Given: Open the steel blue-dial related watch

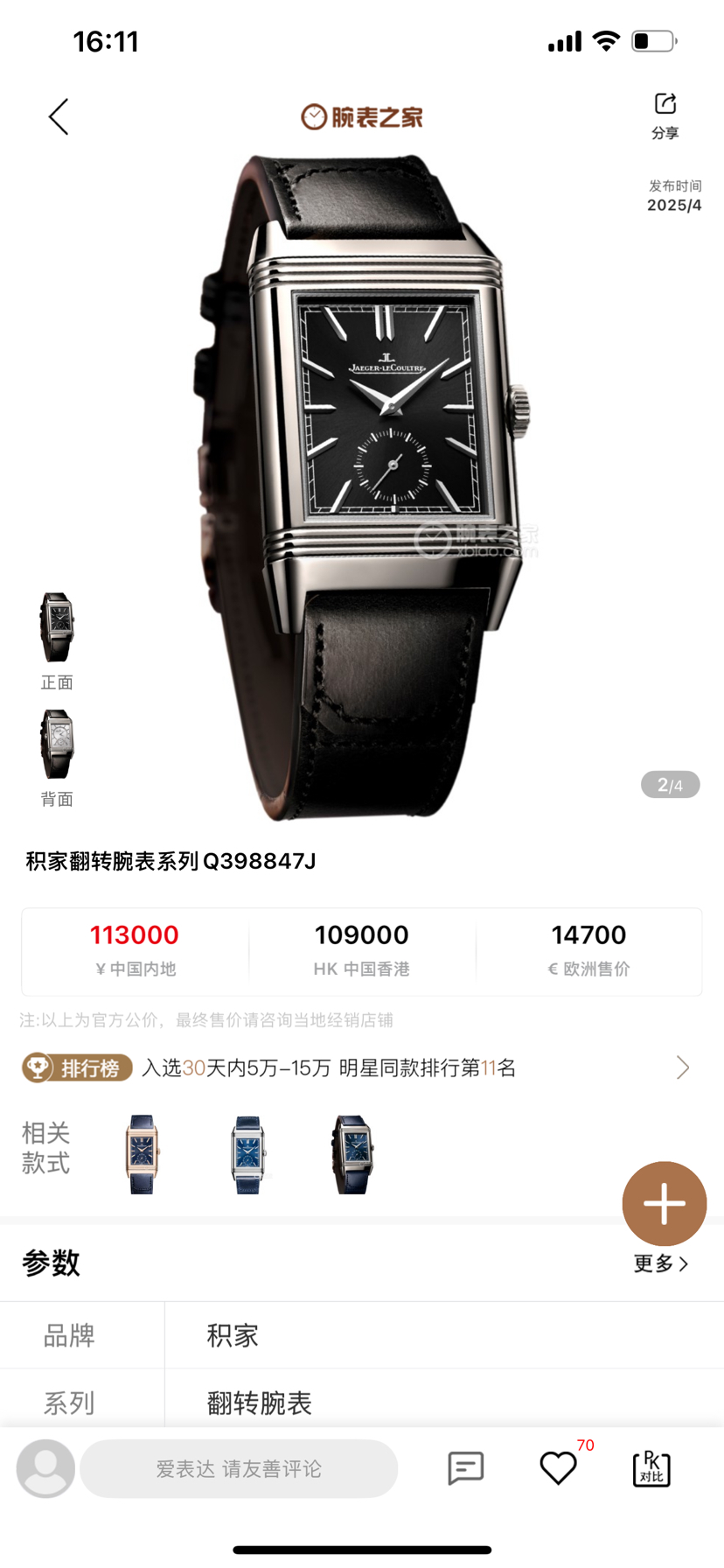Looking at the screenshot, I should [x=248, y=1154].
